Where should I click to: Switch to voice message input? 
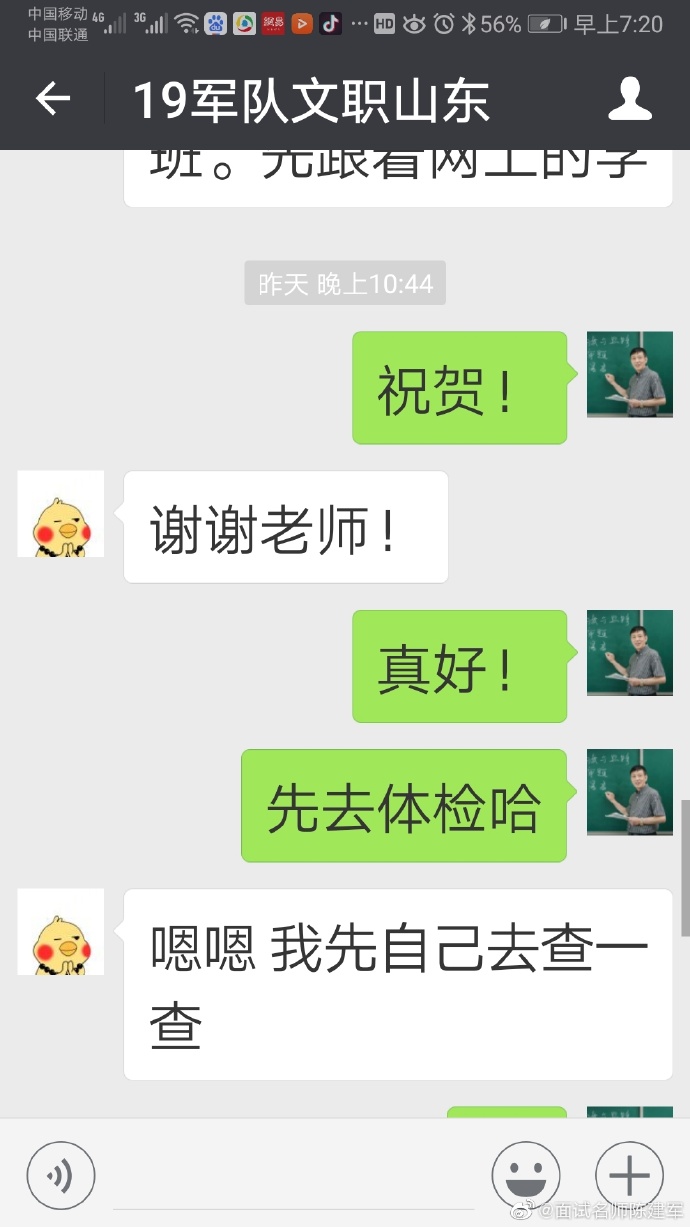pyautogui.click(x=61, y=1176)
